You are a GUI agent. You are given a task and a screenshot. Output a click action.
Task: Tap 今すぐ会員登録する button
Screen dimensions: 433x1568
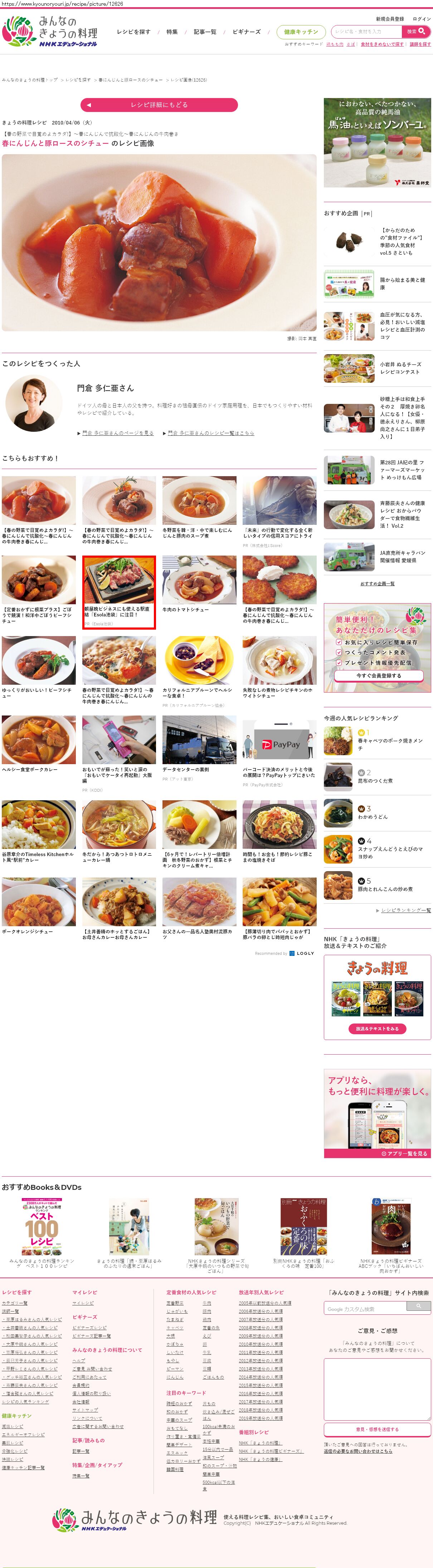378,676
